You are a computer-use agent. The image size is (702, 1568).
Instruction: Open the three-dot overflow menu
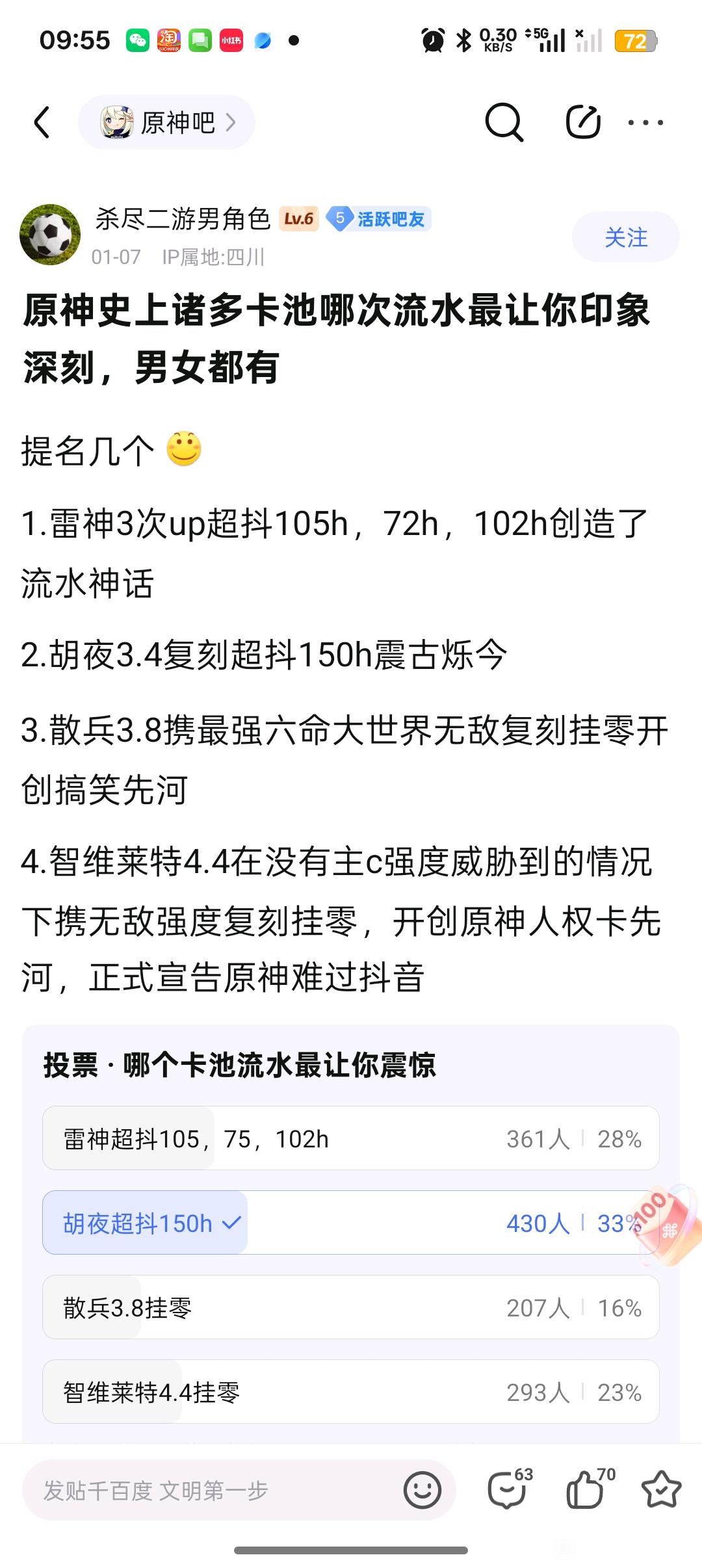645,122
